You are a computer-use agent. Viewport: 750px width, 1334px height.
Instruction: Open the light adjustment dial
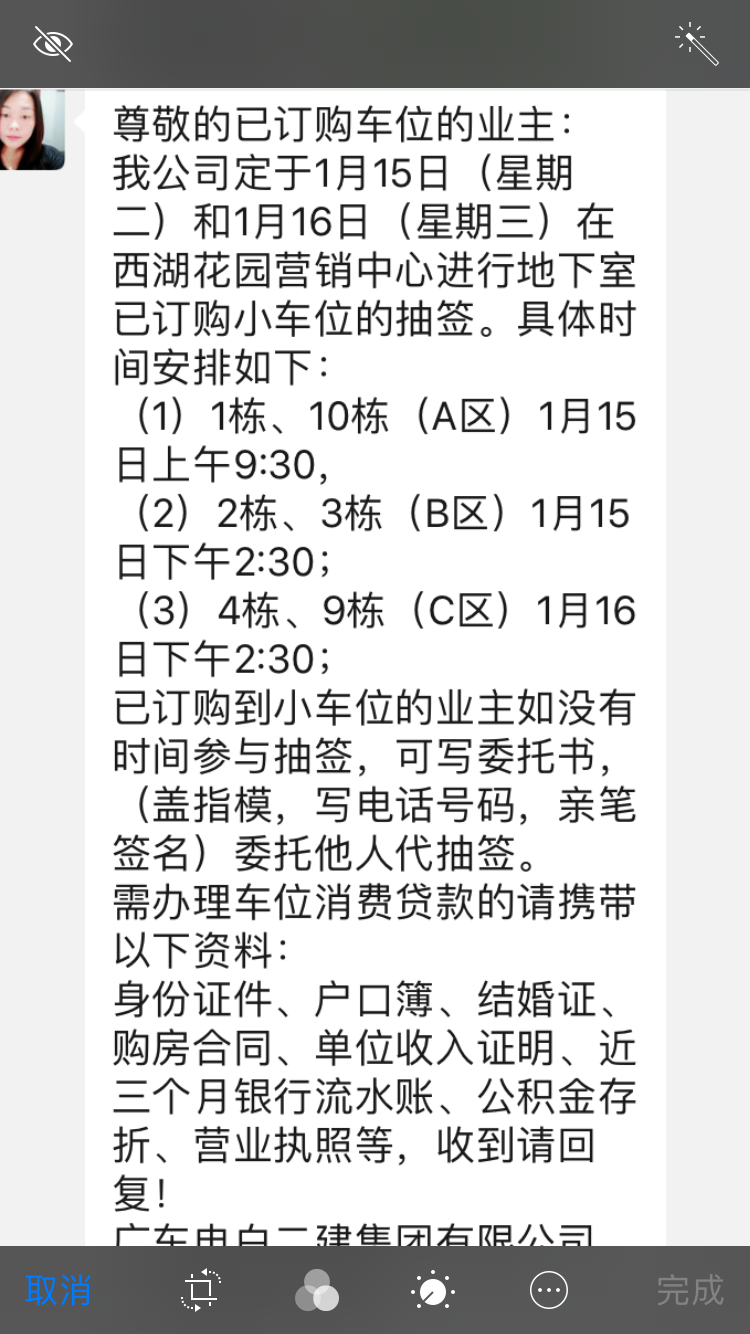pos(433,1290)
